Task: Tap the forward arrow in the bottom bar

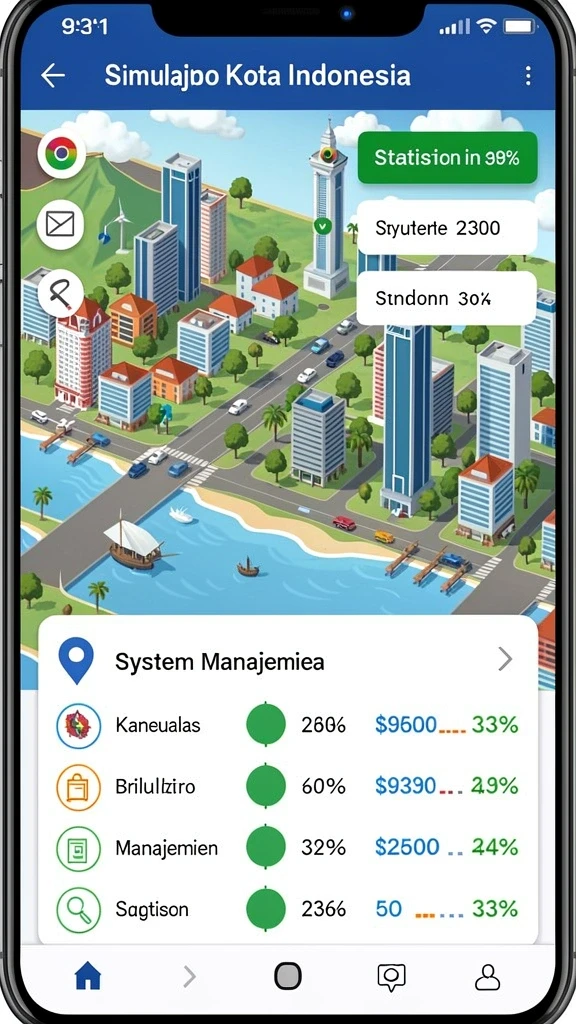Action: pyautogui.click(x=189, y=977)
